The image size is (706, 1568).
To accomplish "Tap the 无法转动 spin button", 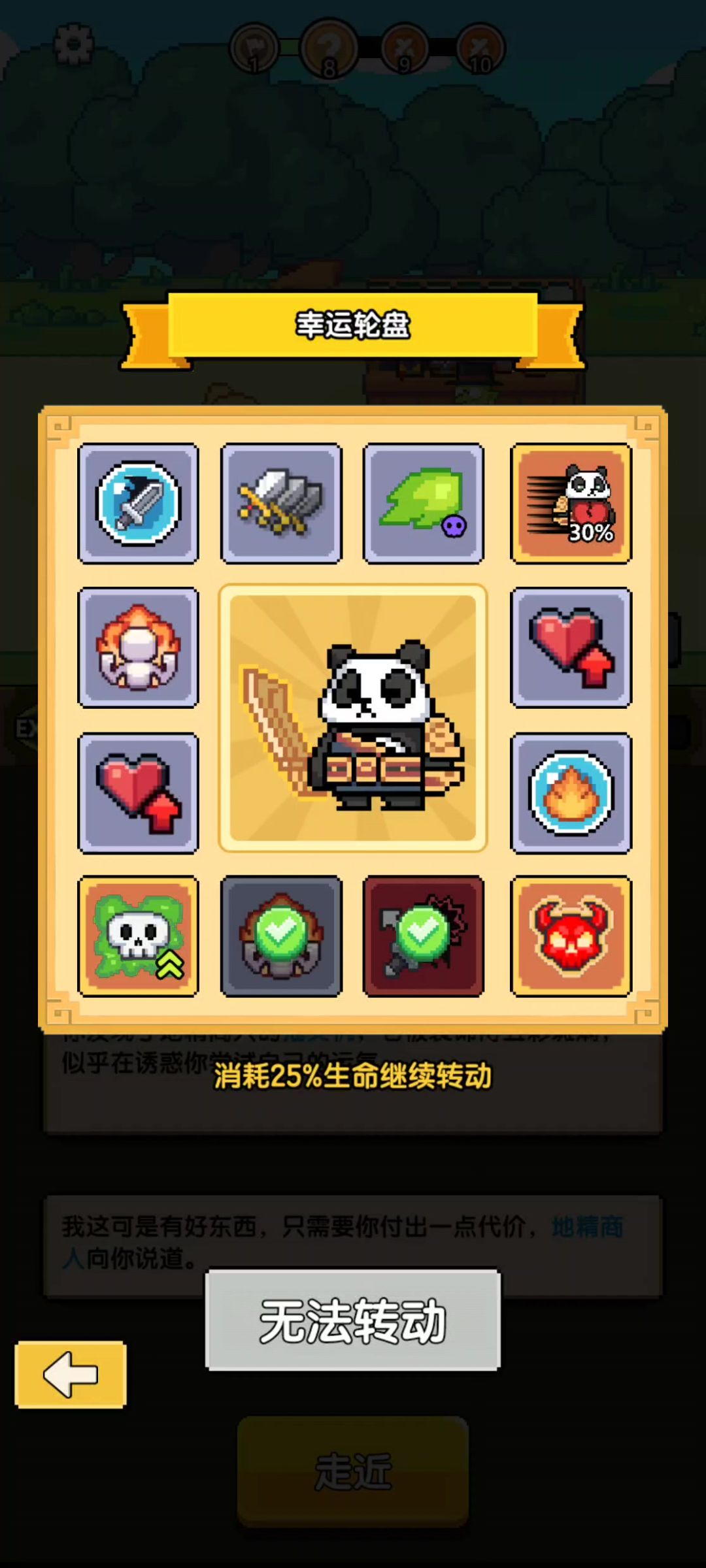I will click(353, 1320).
